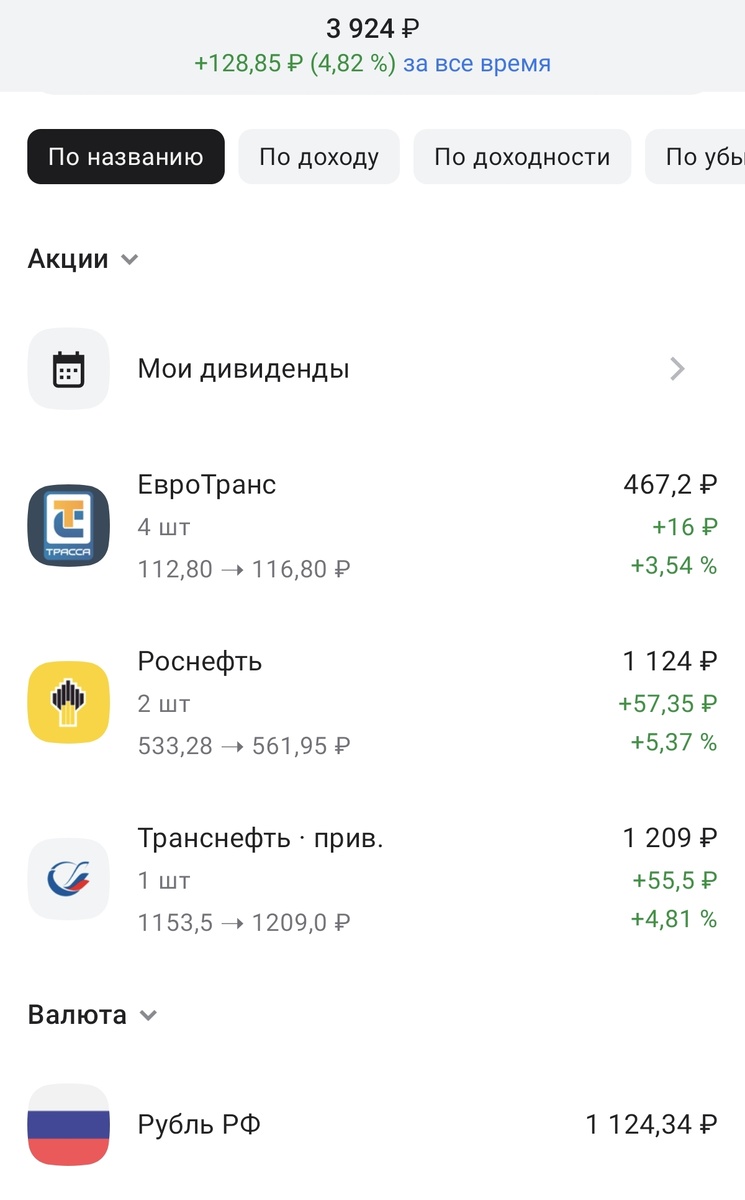Change the period via "за все время" link
Viewport: 745px width, 1200px height.
coord(477,64)
